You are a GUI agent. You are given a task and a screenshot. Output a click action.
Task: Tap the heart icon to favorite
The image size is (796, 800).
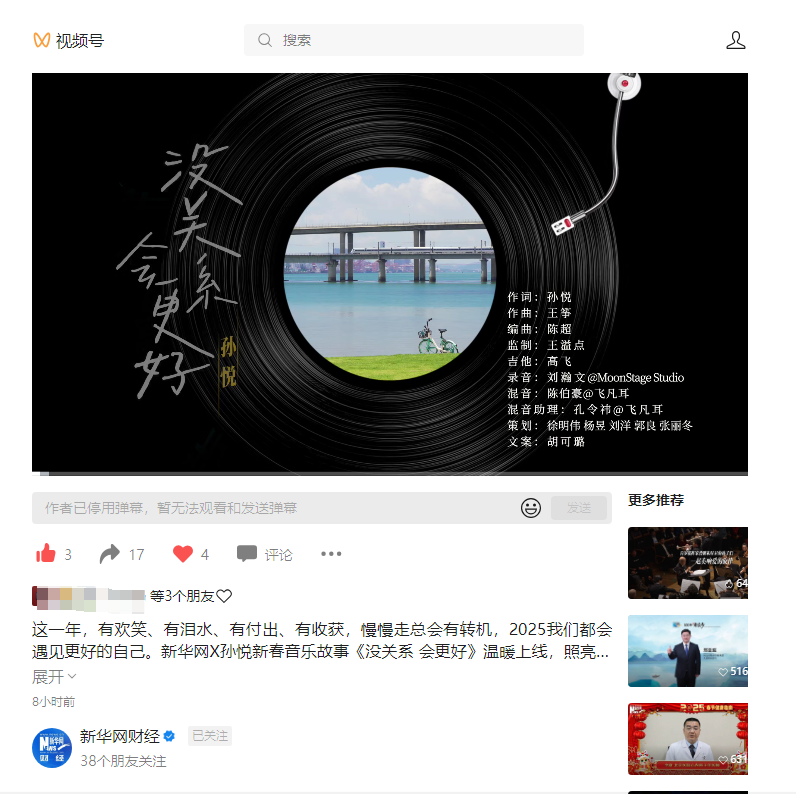click(183, 554)
